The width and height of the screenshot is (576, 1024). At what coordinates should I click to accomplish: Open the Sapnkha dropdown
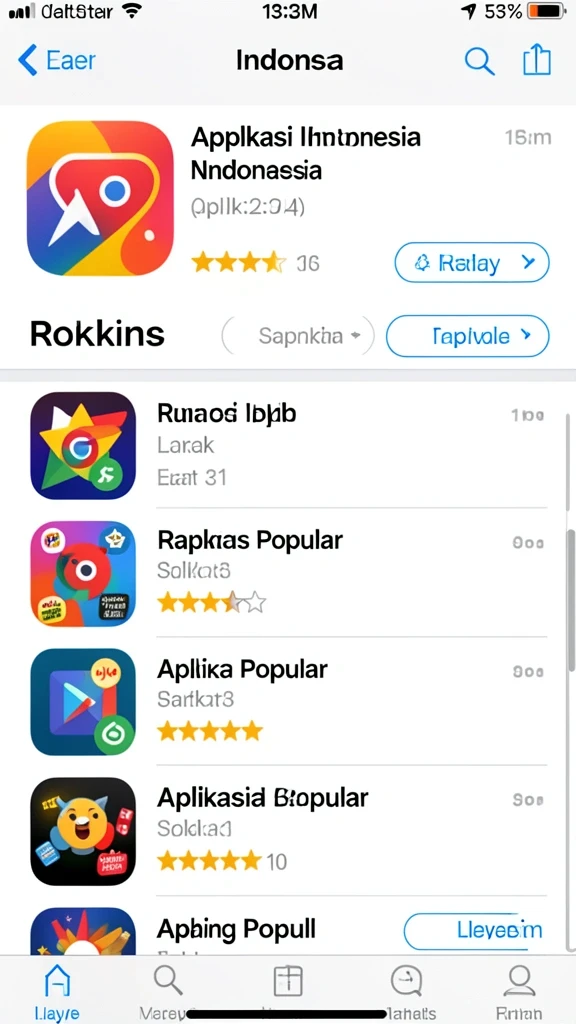click(298, 336)
